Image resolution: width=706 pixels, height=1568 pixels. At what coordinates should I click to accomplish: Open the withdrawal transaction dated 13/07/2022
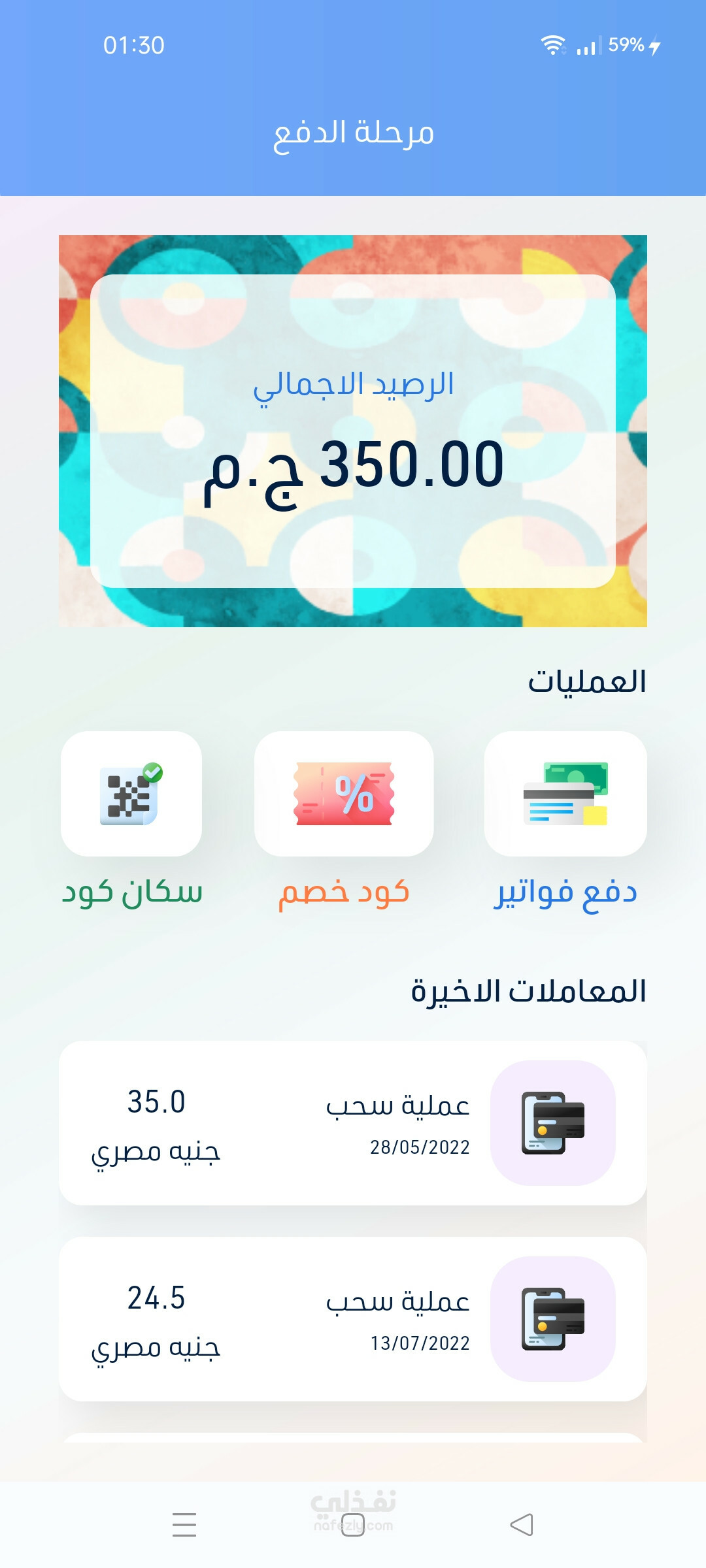pyautogui.click(x=353, y=1319)
